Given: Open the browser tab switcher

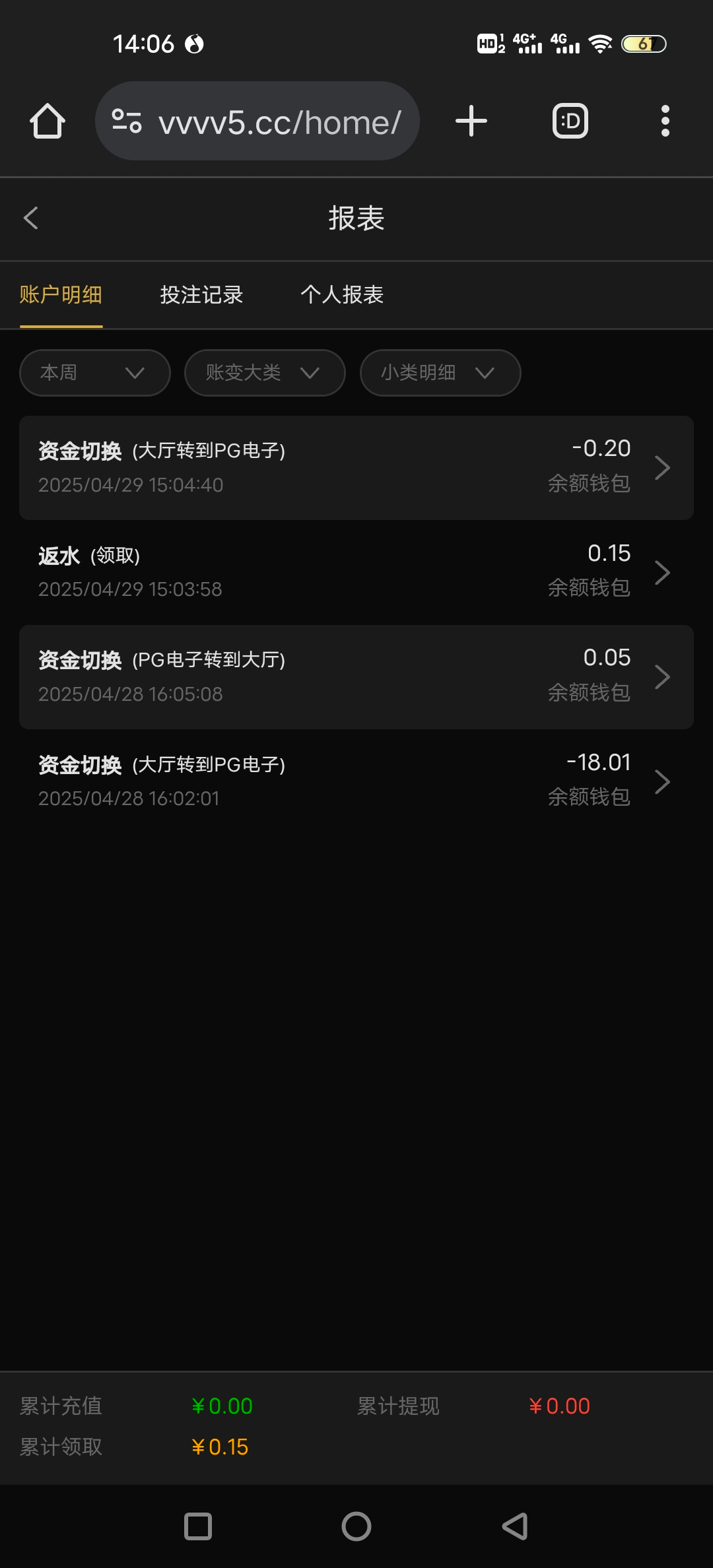Looking at the screenshot, I should point(570,121).
